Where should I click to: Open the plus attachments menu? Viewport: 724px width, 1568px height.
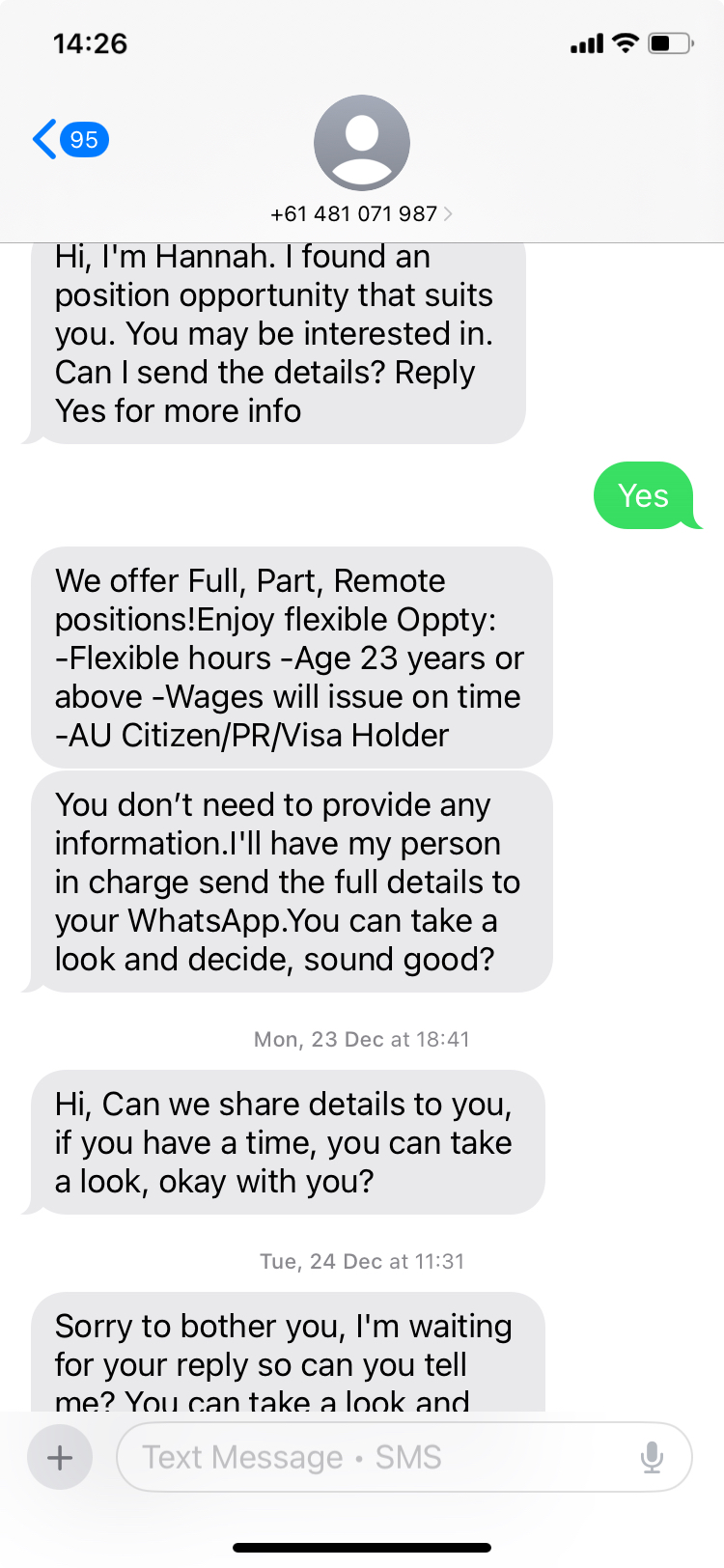pyautogui.click(x=60, y=1457)
